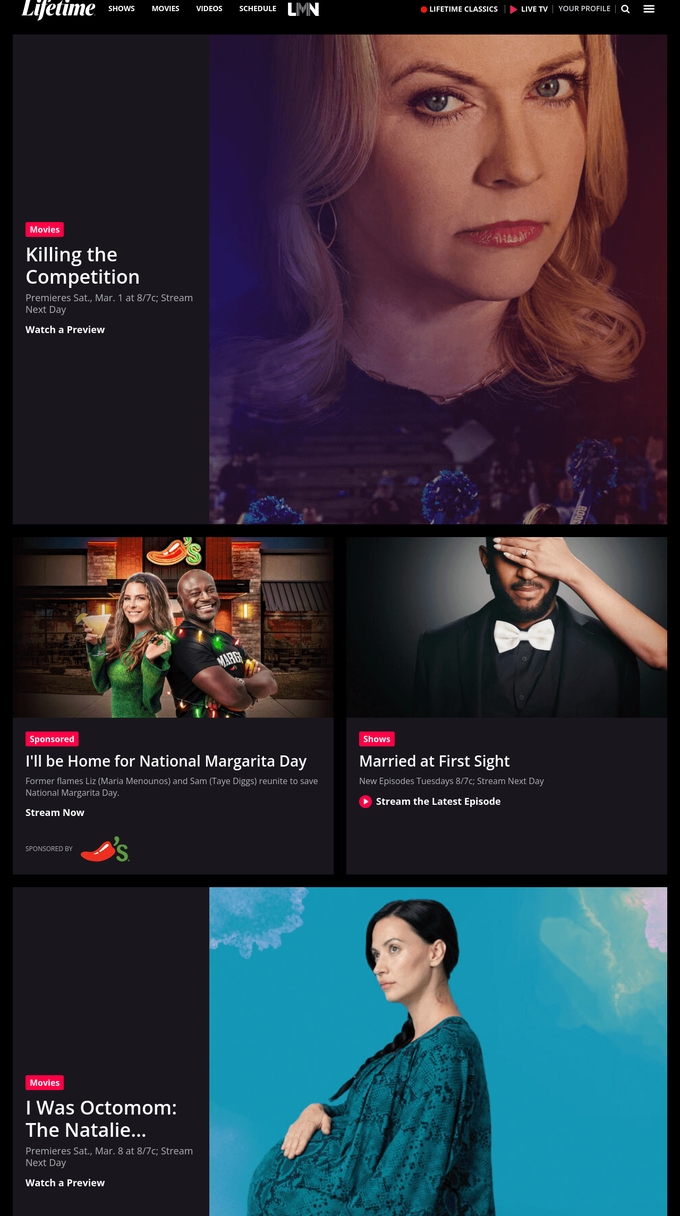Open the I Was Octomom poster image

coord(437,1050)
